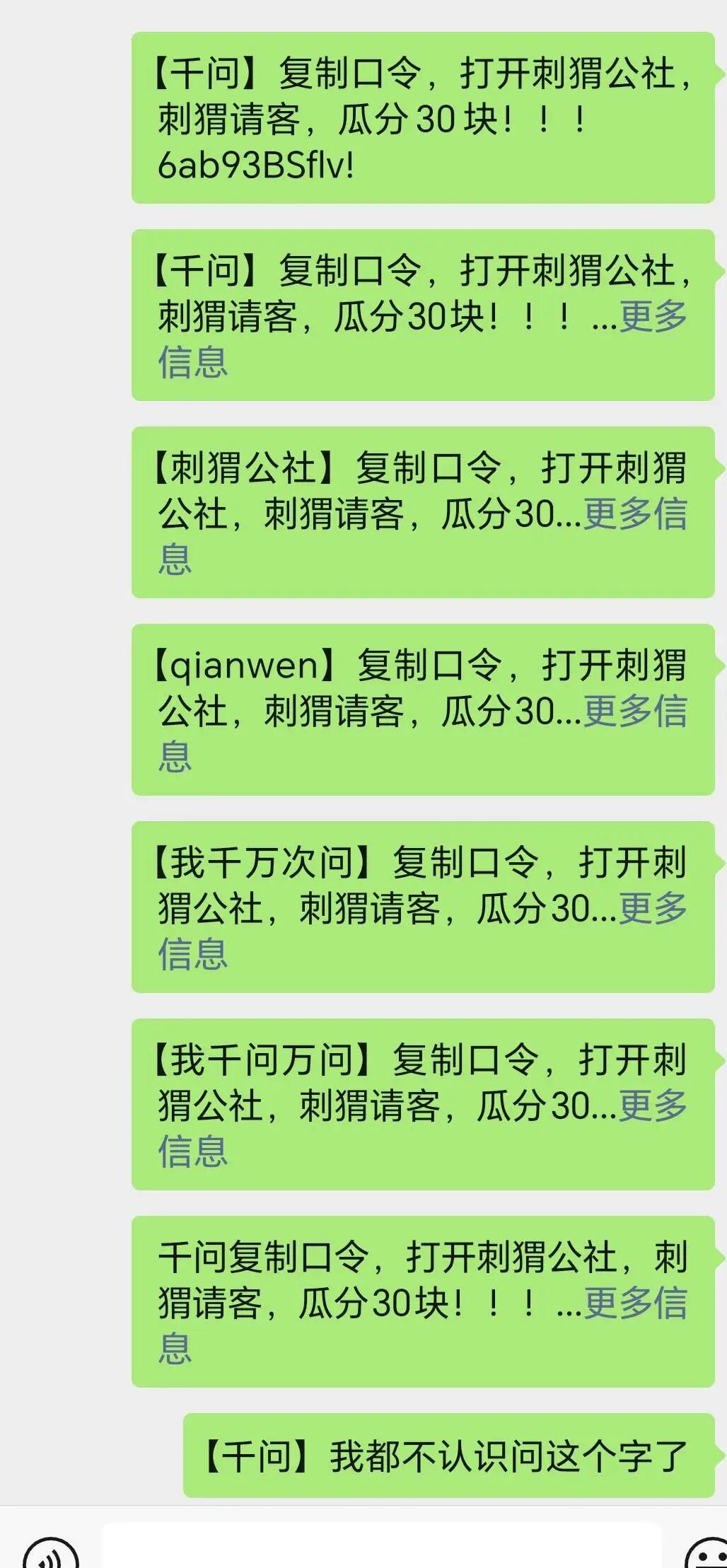Expand 更多信息 in second 【千问】 message

point(652,317)
